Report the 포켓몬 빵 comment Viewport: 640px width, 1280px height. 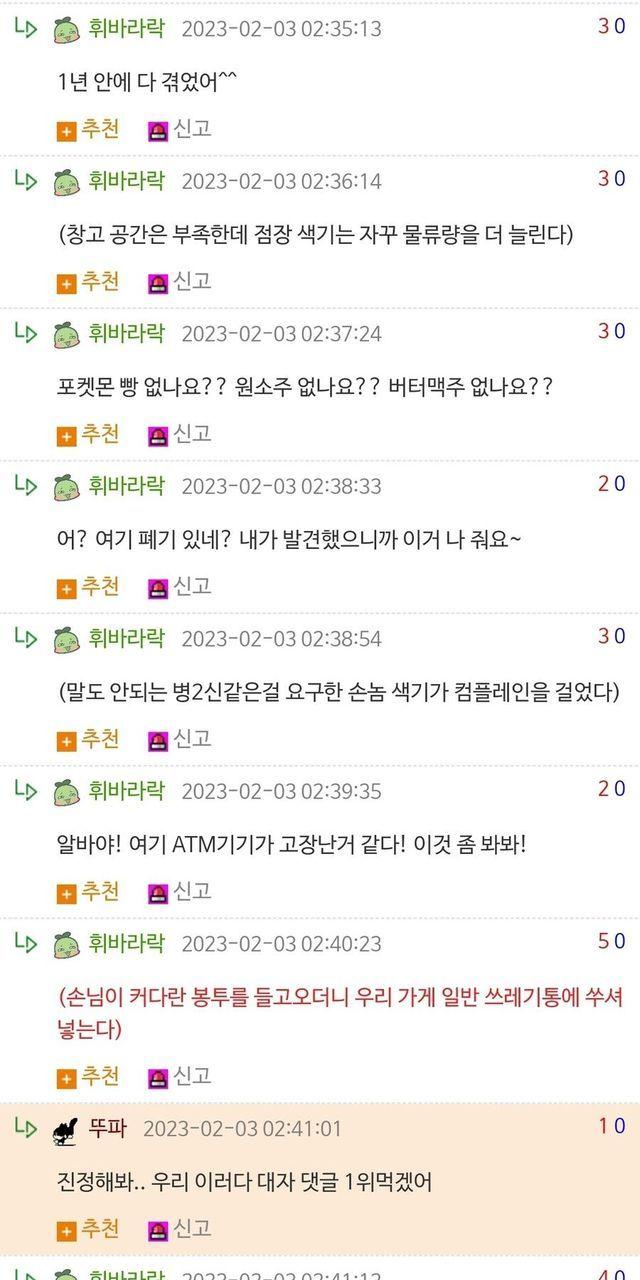click(x=180, y=434)
